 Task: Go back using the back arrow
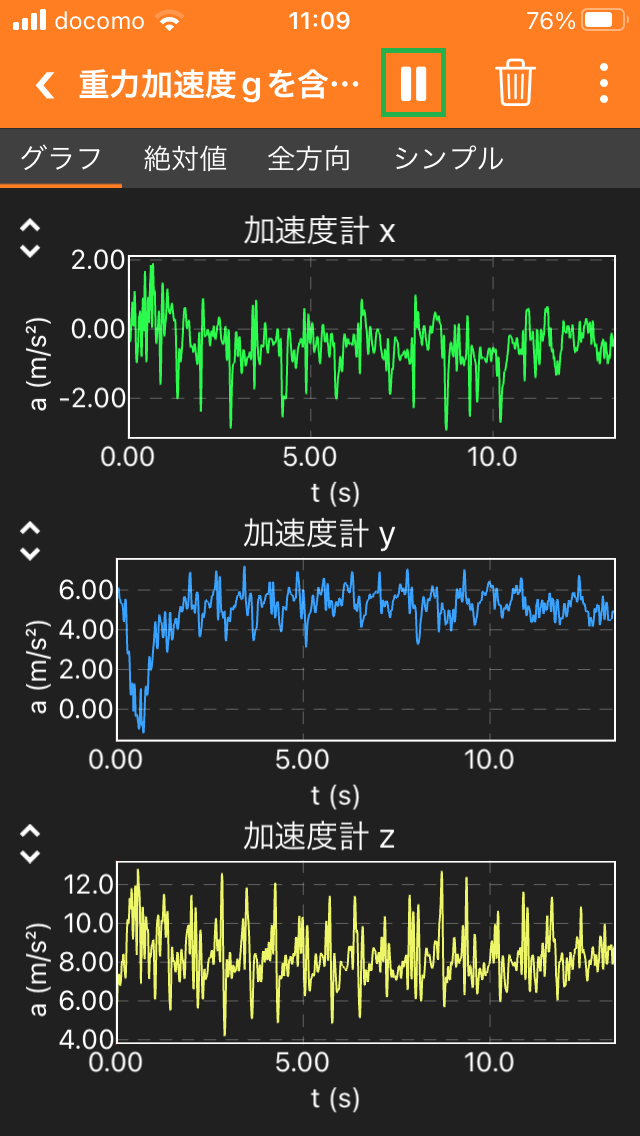(x=45, y=85)
